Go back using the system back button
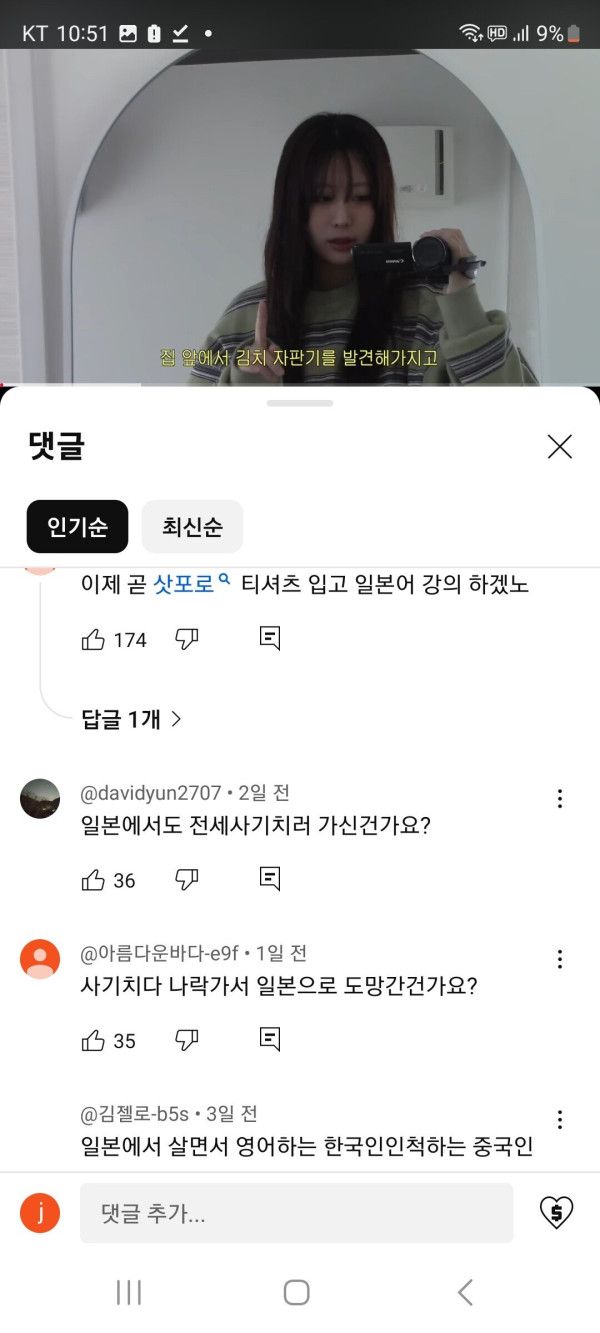The image size is (600, 1333). pos(465,1293)
